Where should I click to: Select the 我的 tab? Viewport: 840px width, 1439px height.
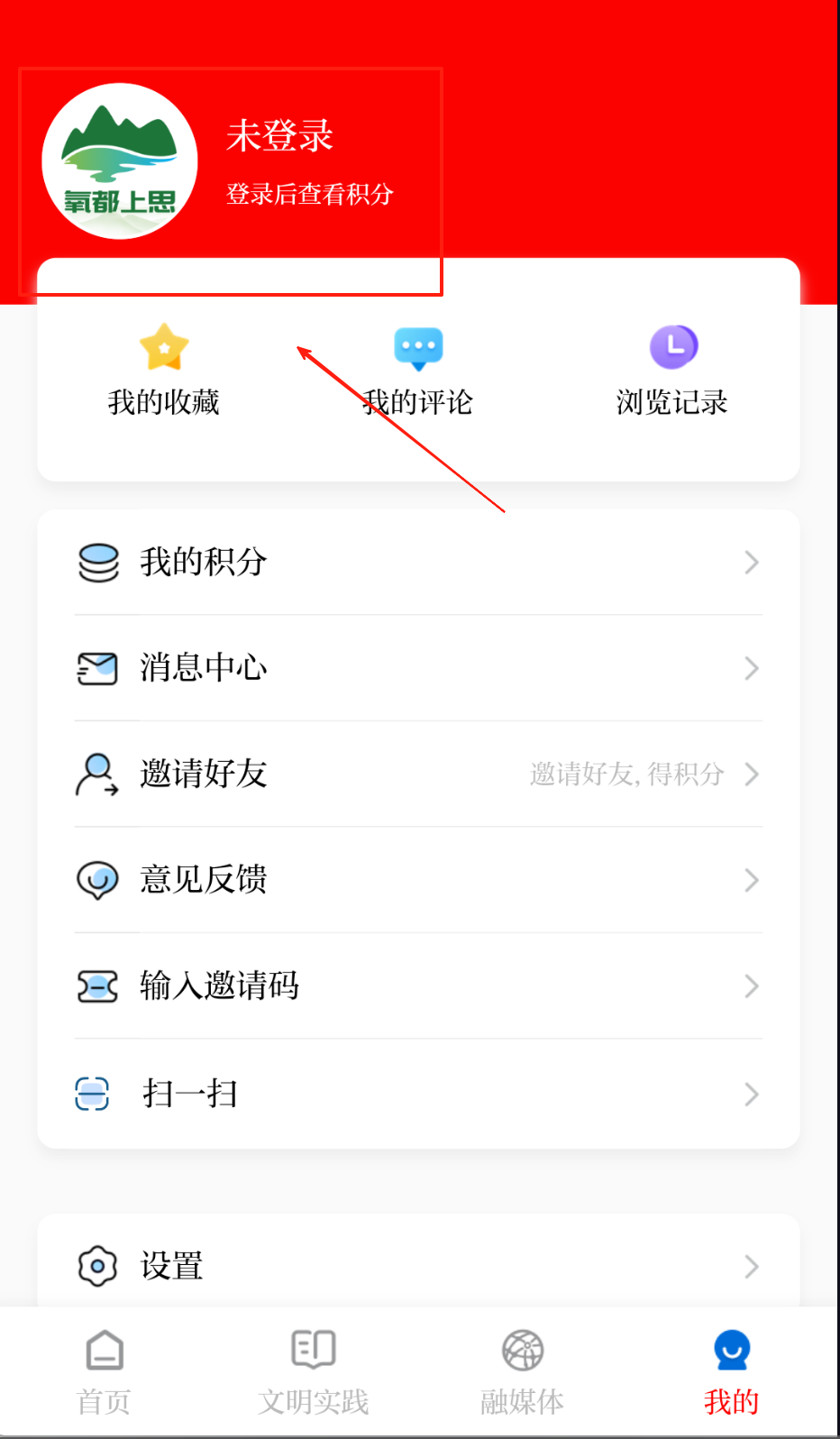point(732,1372)
